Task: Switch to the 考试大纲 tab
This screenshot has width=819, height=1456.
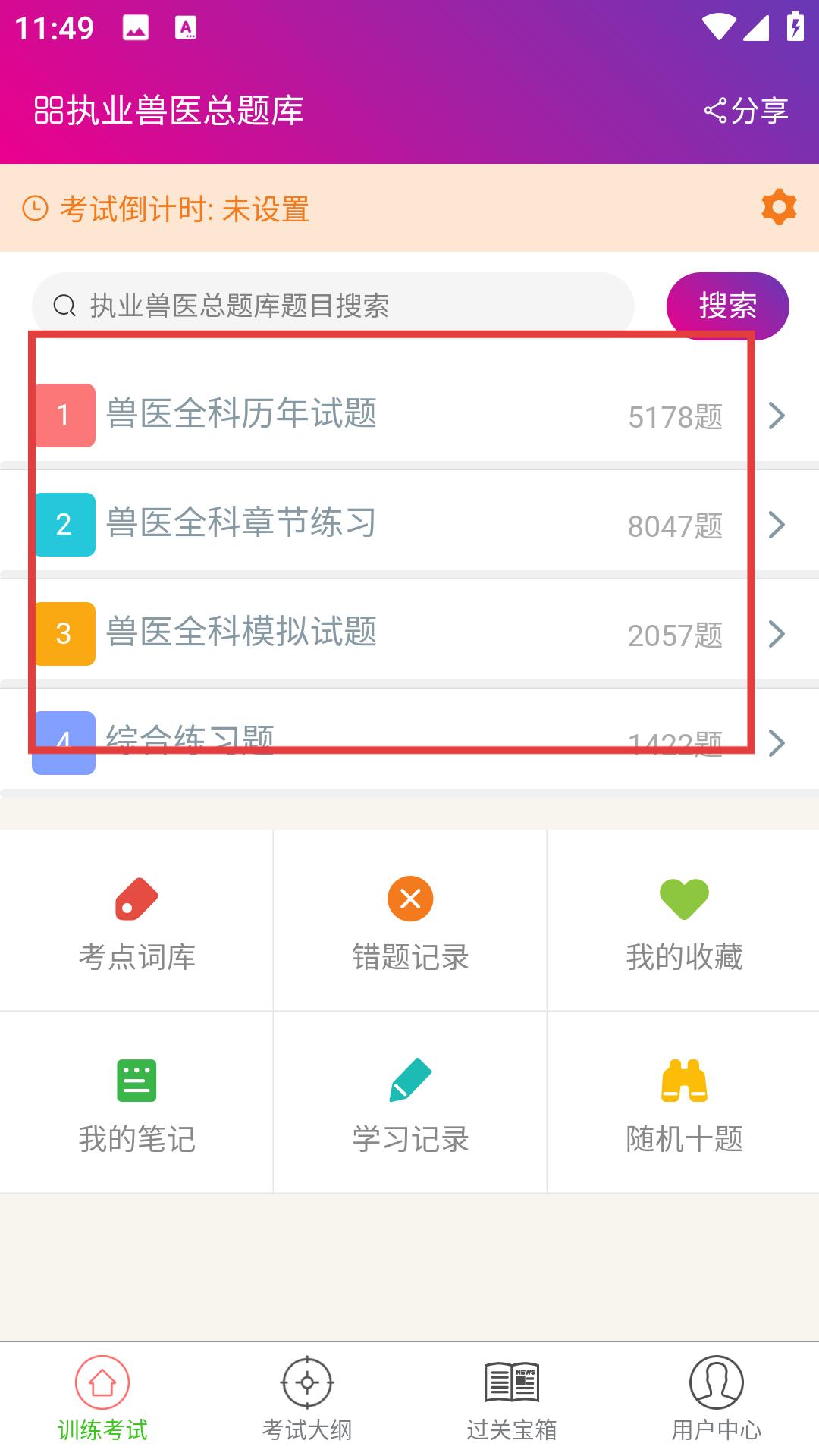Action: pos(307,1399)
